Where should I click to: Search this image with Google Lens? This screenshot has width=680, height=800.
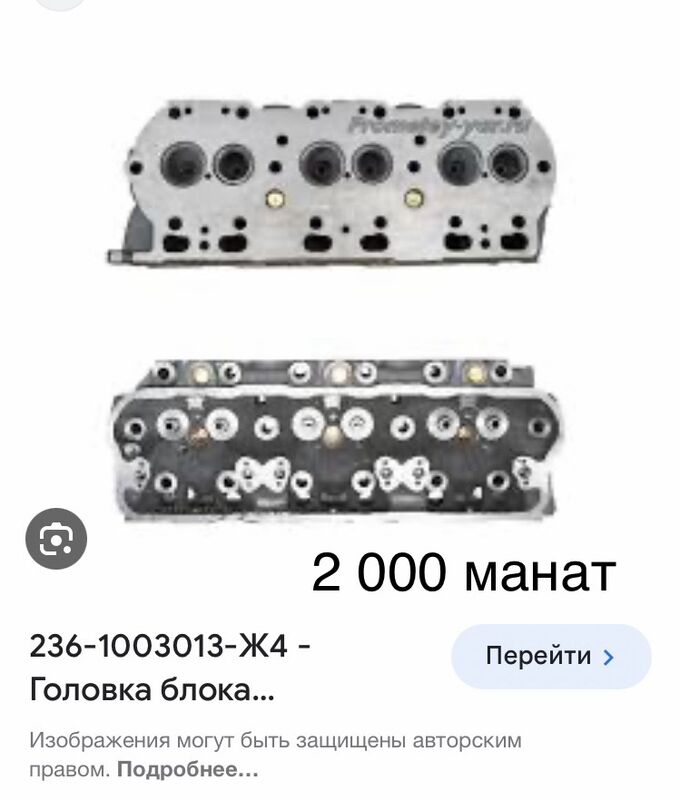56,540
